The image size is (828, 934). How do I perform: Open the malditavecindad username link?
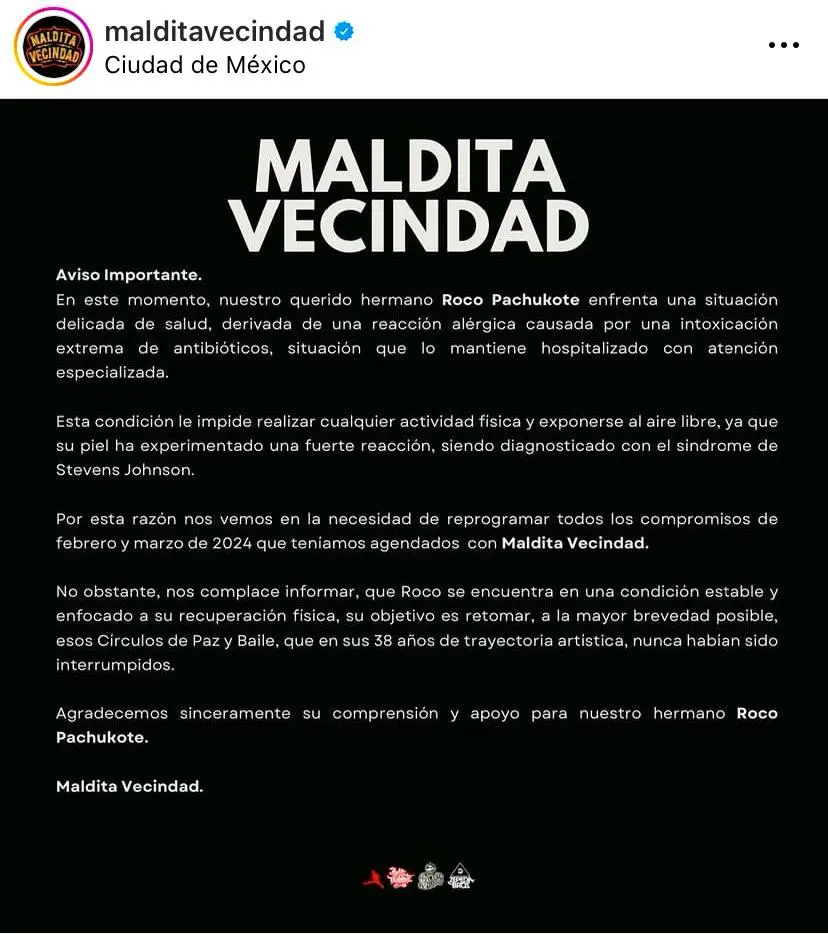pos(215,31)
